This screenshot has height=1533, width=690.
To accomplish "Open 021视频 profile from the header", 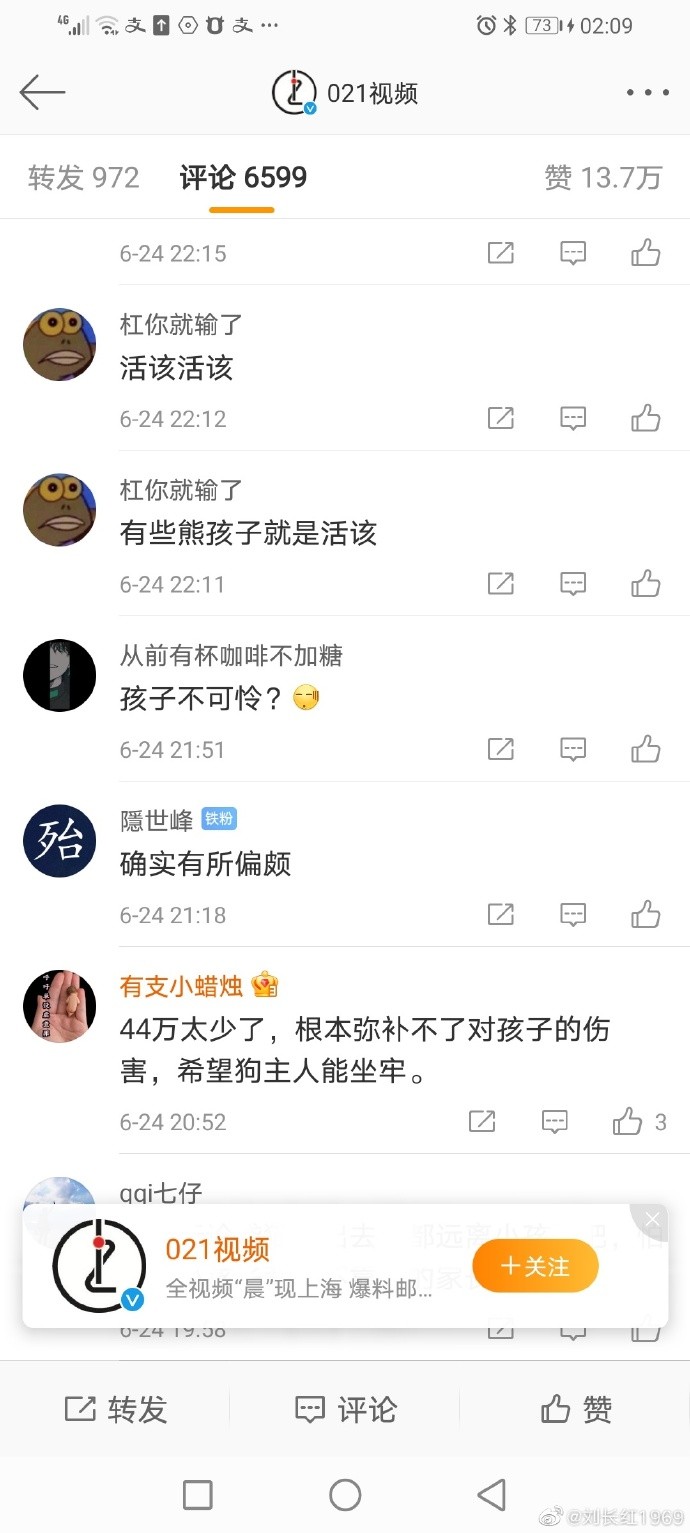I will [345, 93].
